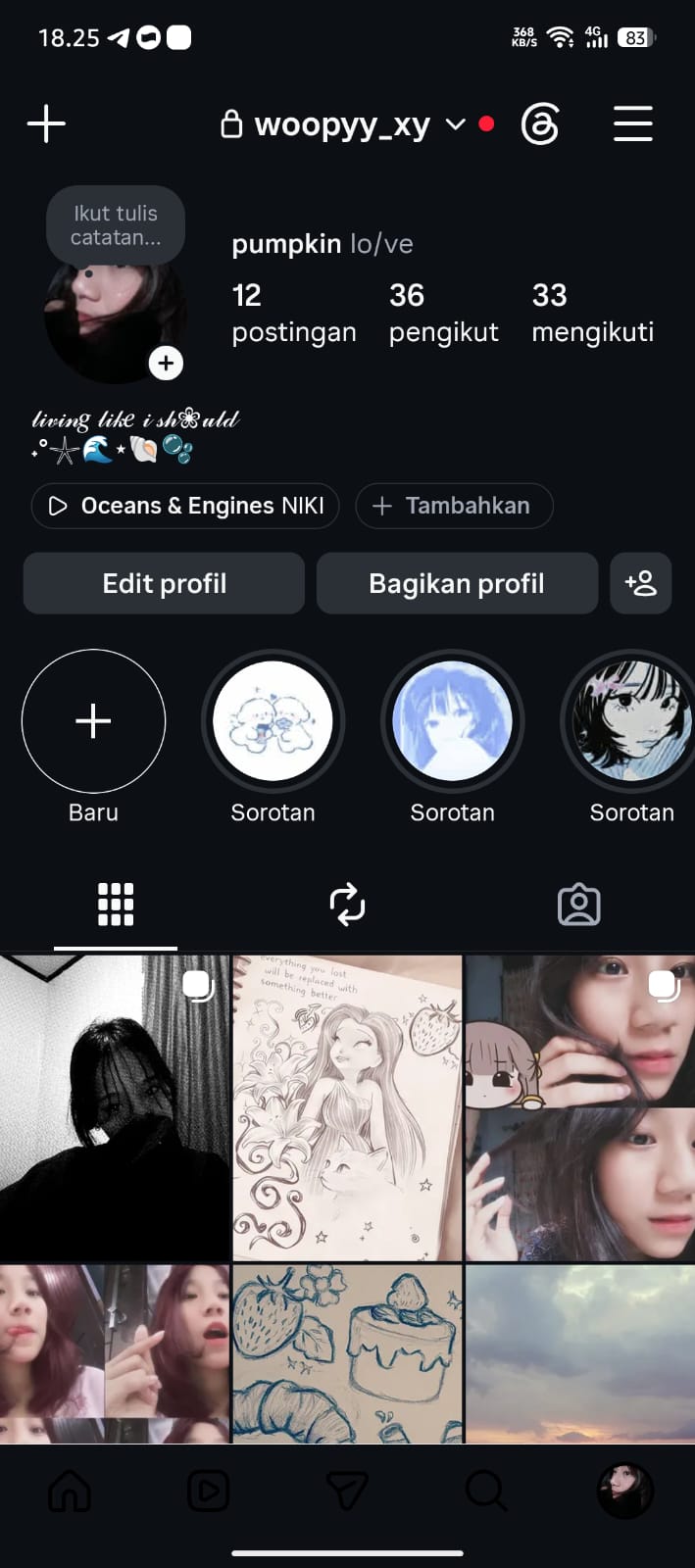Open the discover people icon button
Viewport: 695px width, 1568px height.
640,583
